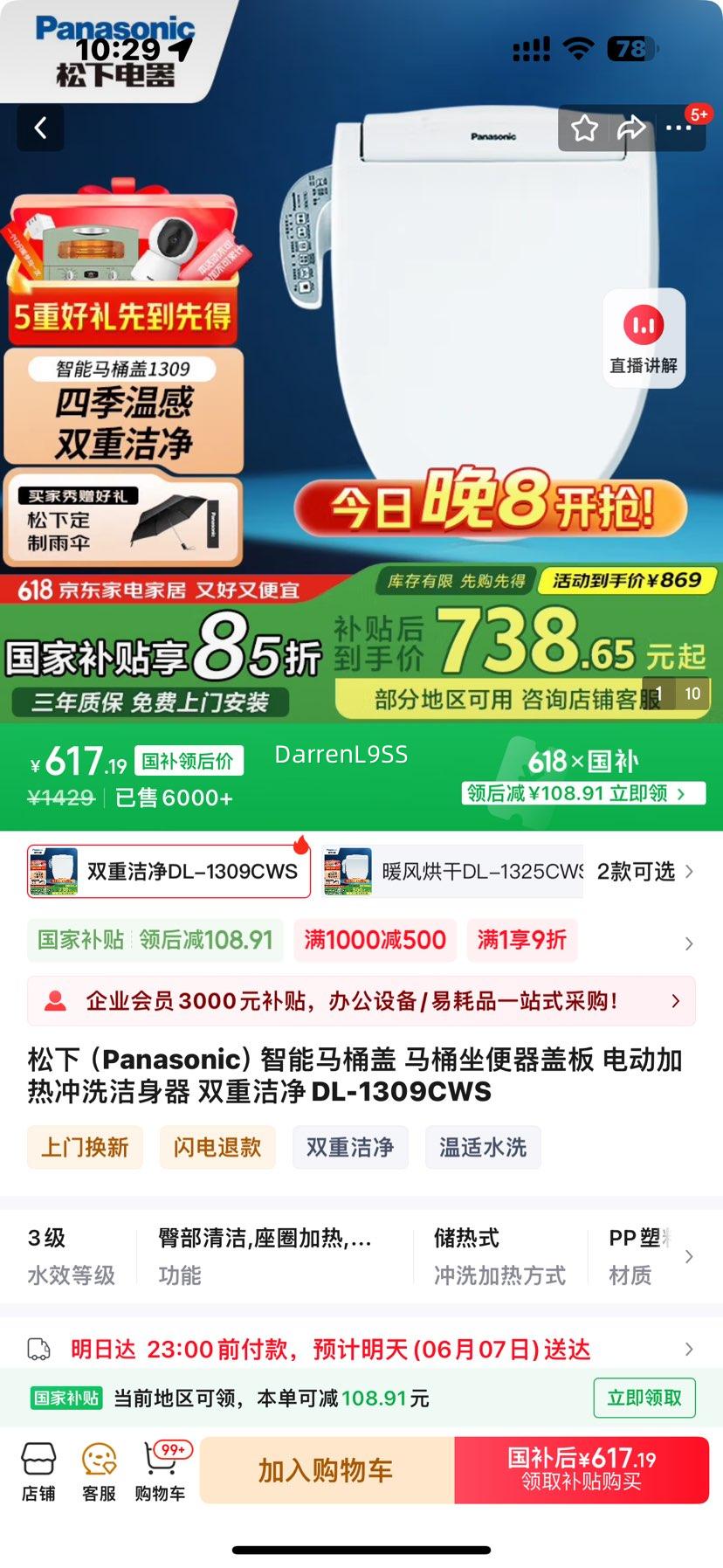Image resolution: width=723 pixels, height=1568 pixels.
Task: Open the 满1000减500 coupon chip
Action: point(375,940)
